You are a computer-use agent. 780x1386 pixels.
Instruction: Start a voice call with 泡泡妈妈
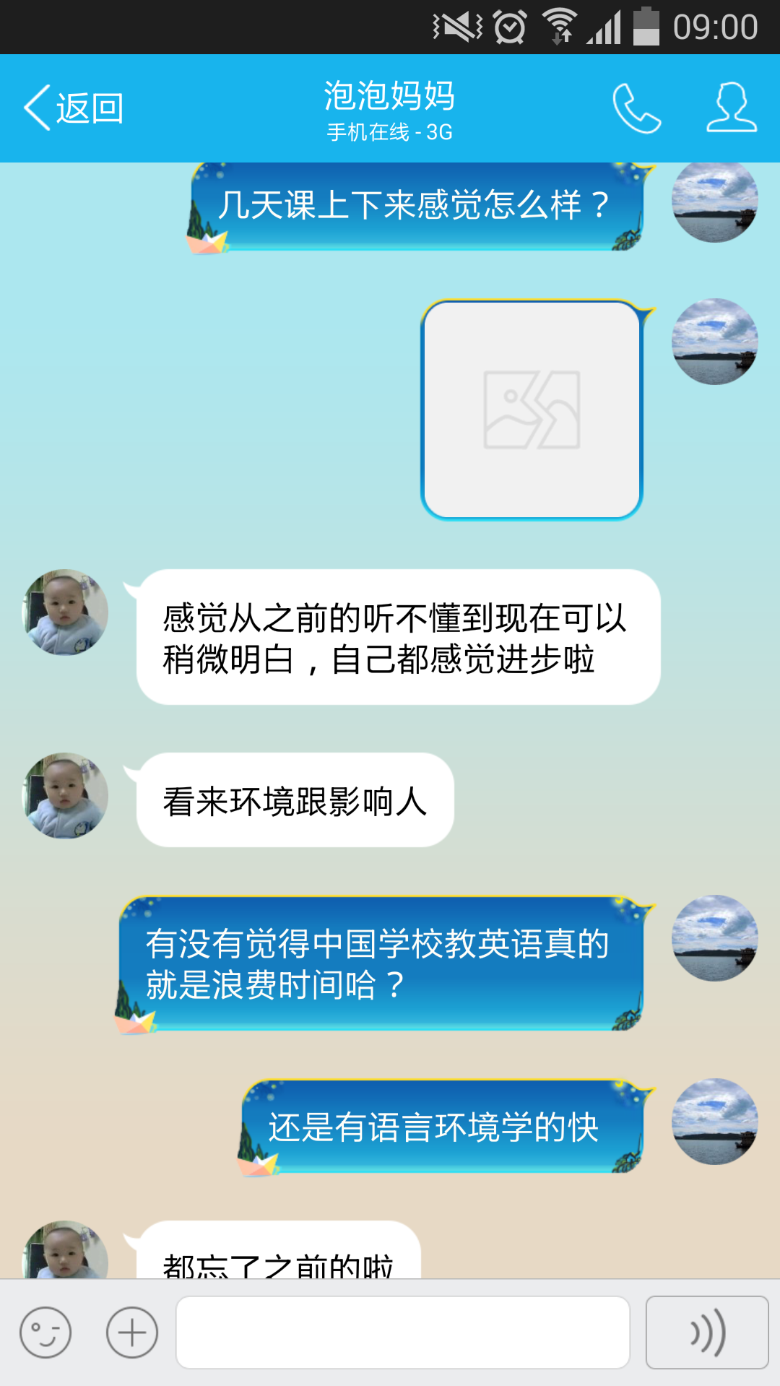pos(637,107)
